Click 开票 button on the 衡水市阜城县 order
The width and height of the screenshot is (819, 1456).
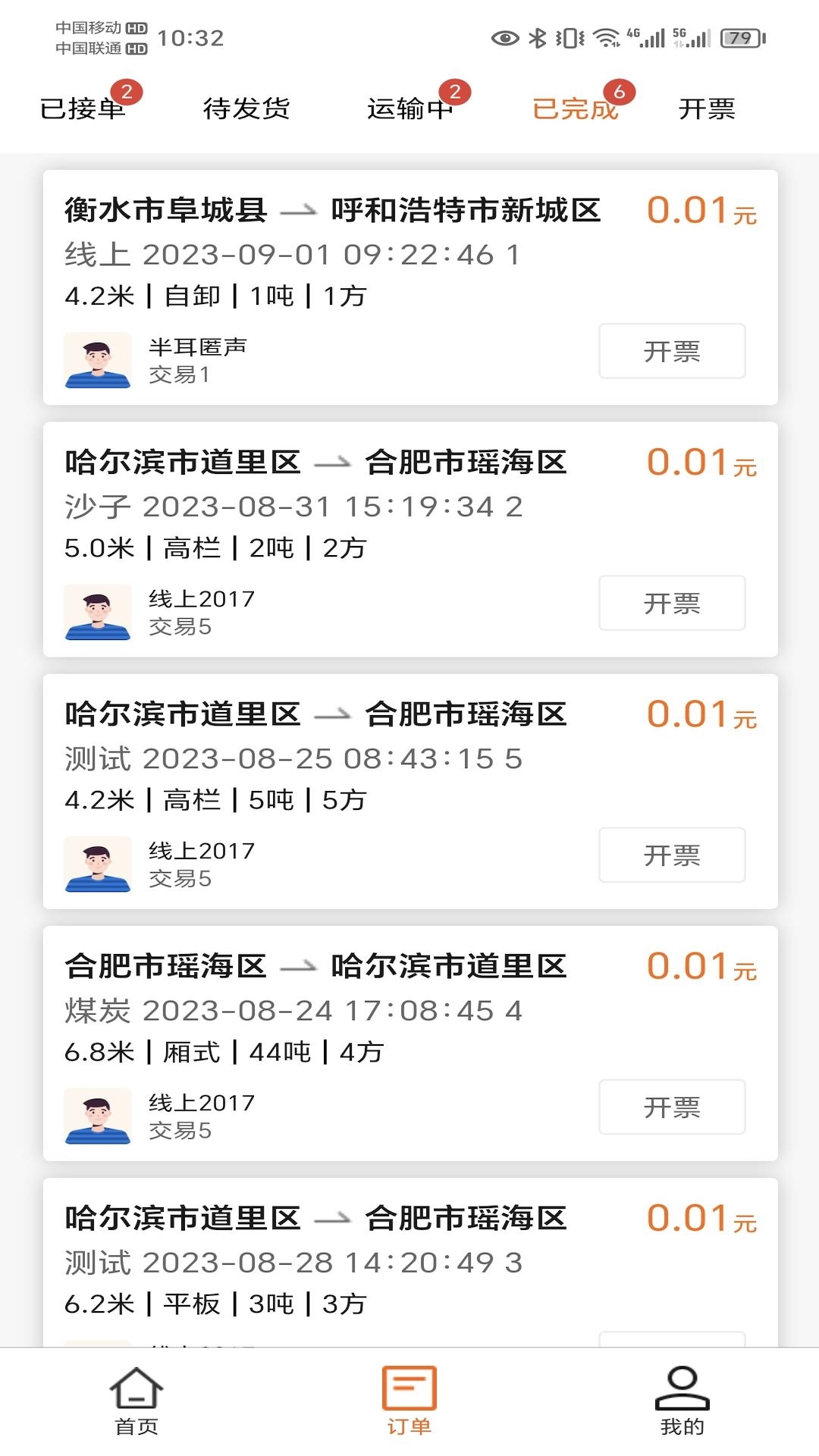[672, 351]
